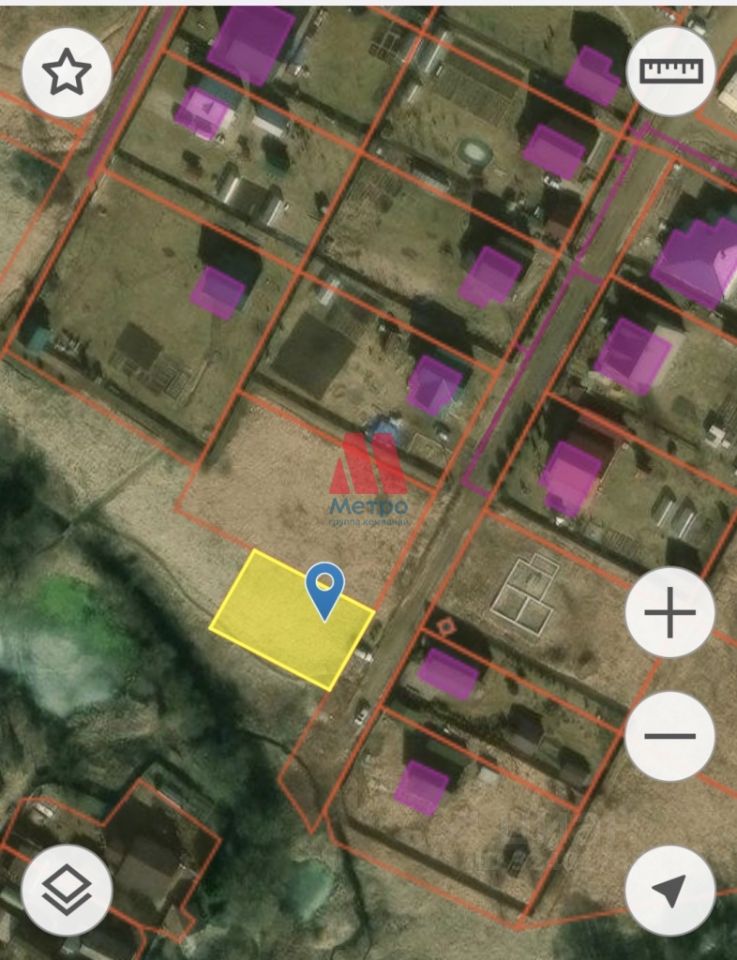Zoom out with the minus button

pos(670,736)
